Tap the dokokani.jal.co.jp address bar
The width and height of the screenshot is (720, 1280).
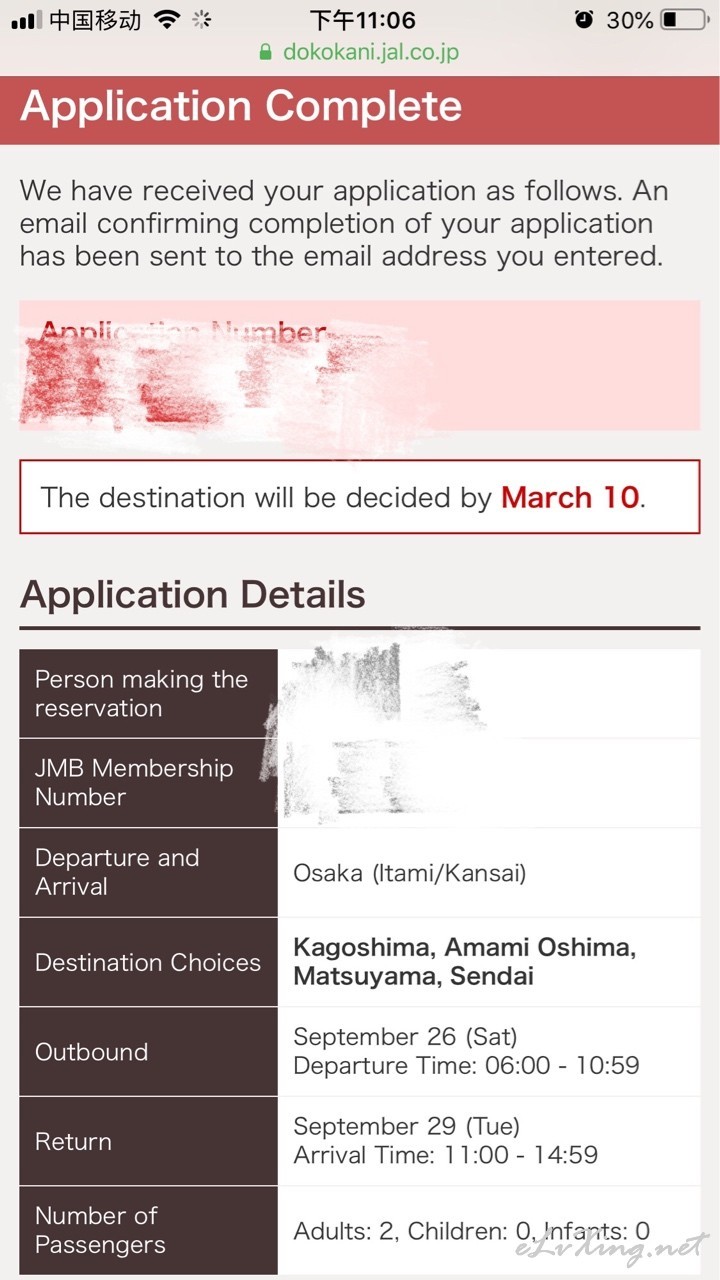(x=359, y=52)
